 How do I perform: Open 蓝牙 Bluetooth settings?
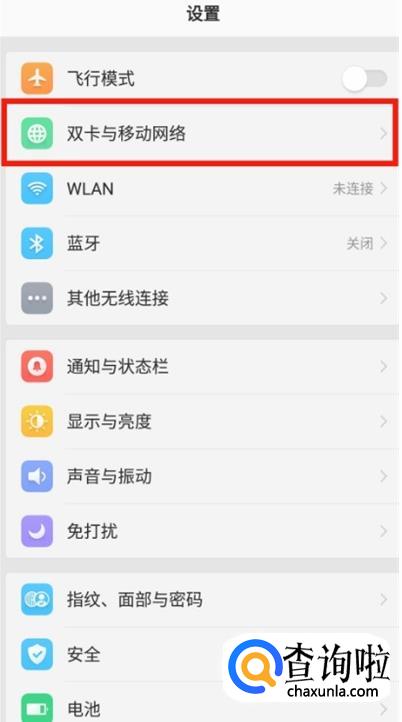[202, 243]
